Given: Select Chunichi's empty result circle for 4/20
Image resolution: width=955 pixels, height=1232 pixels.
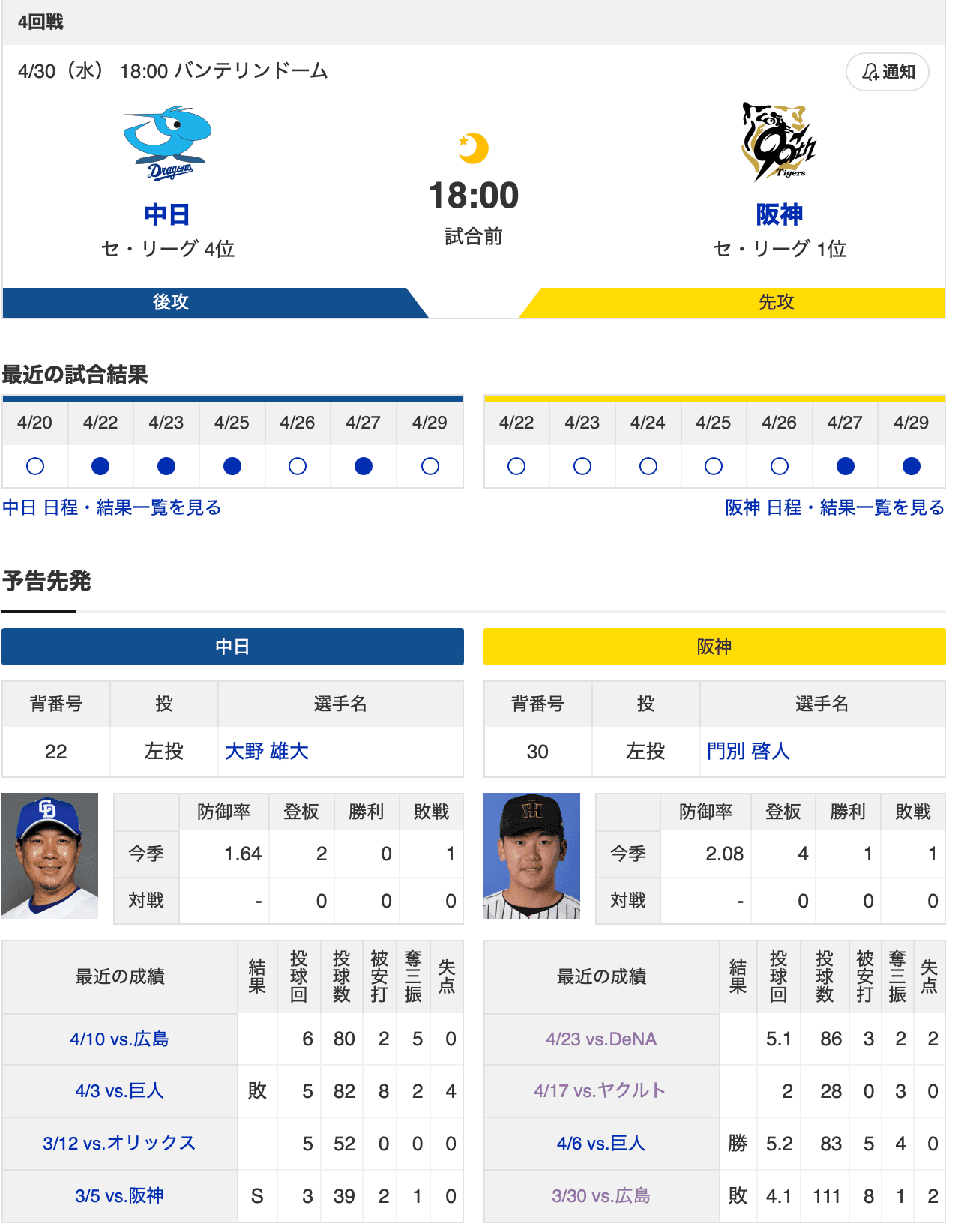Looking at the screenshot, I should (34, 466).
